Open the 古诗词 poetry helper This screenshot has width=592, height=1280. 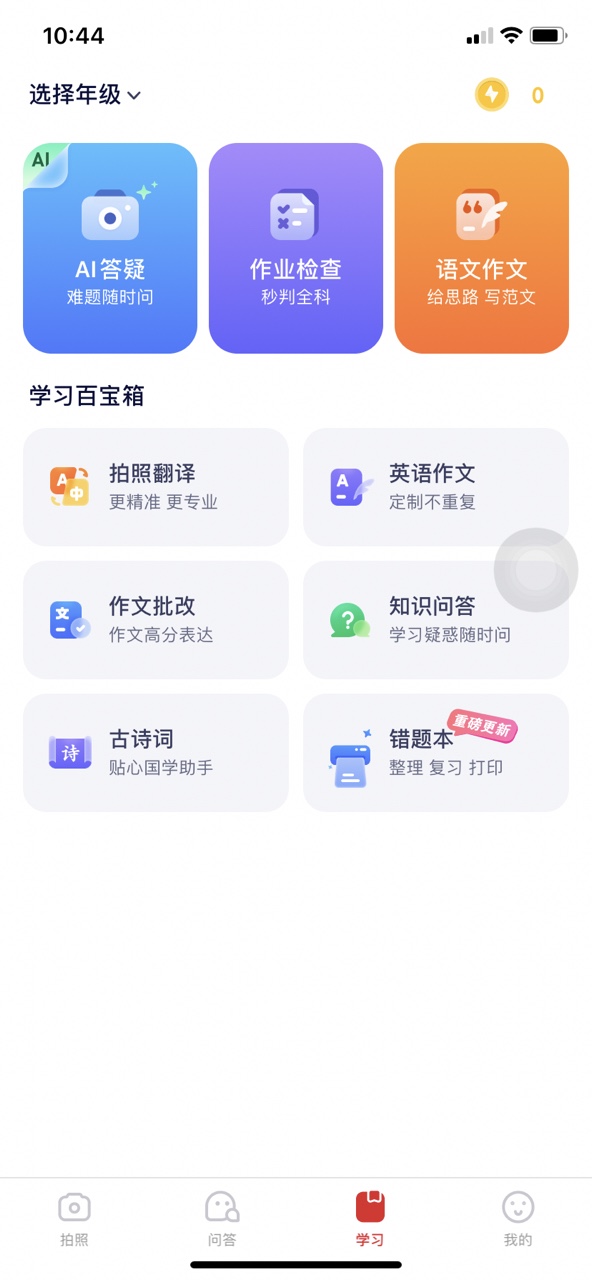tap(156, 753)
